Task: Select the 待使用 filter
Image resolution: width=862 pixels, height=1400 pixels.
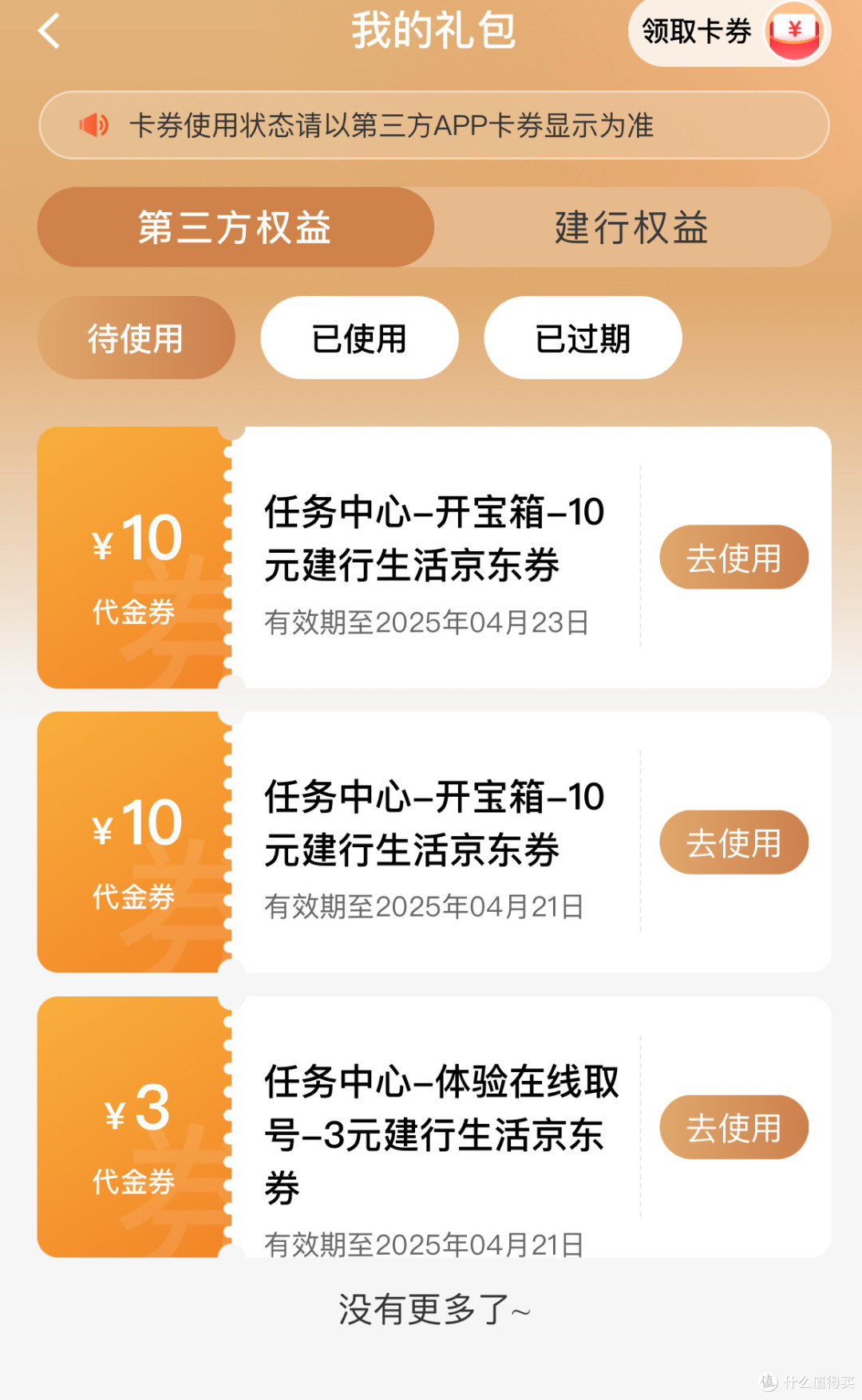Action: [136, 338]
